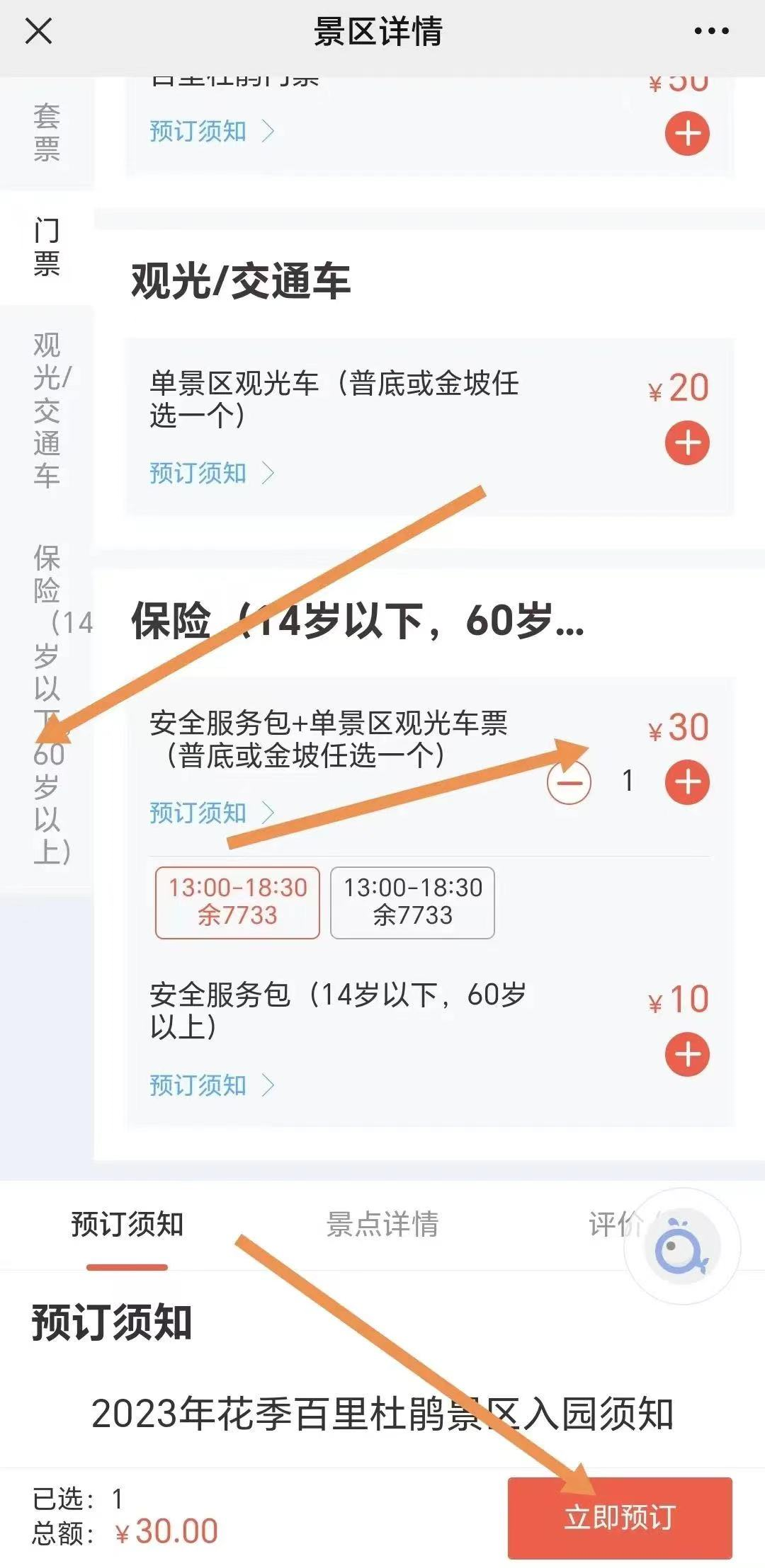The image size is (765, 1568).
Task: Add one ¥10 安全服务包 item
Action: pos(687,1054)
